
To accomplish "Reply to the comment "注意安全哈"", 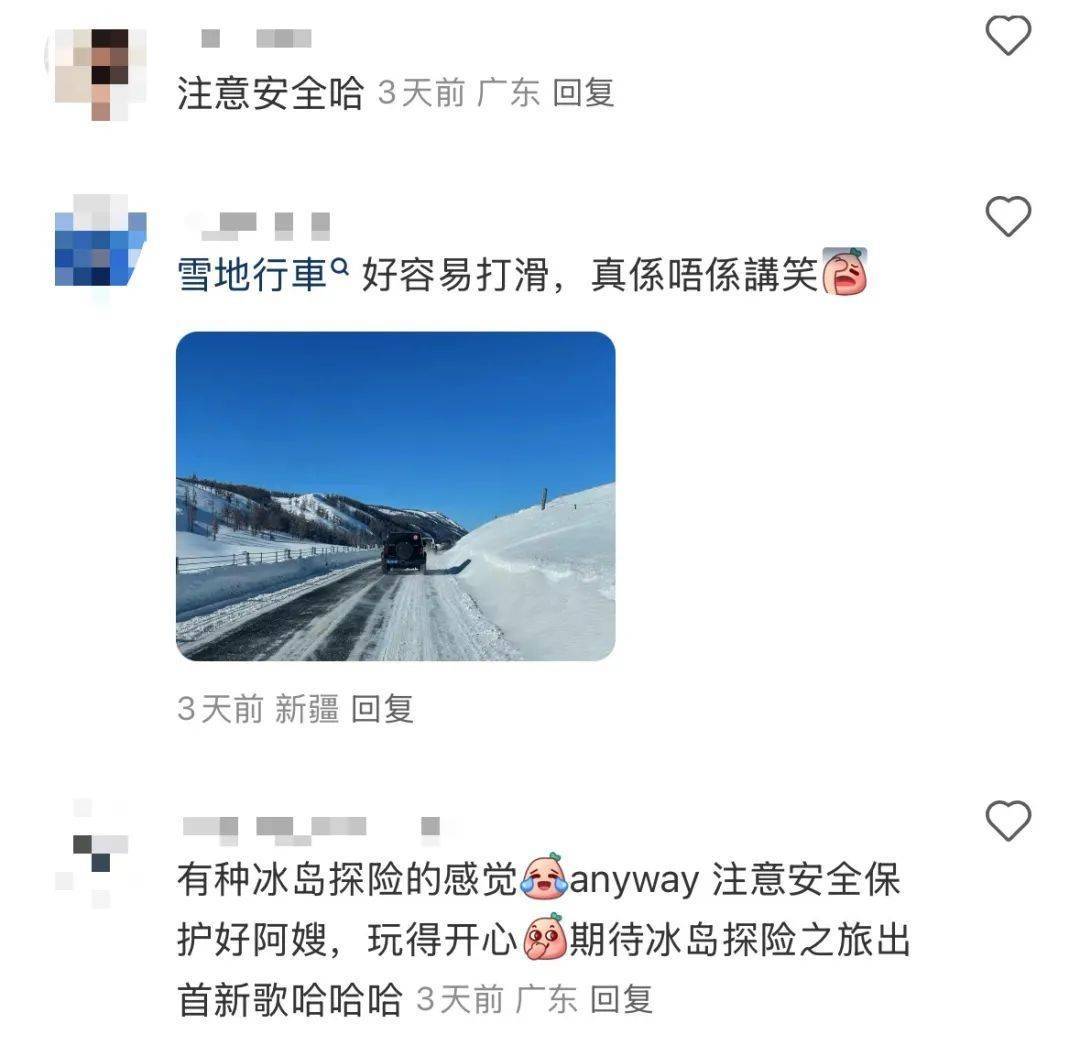I will tap(583, 94).
